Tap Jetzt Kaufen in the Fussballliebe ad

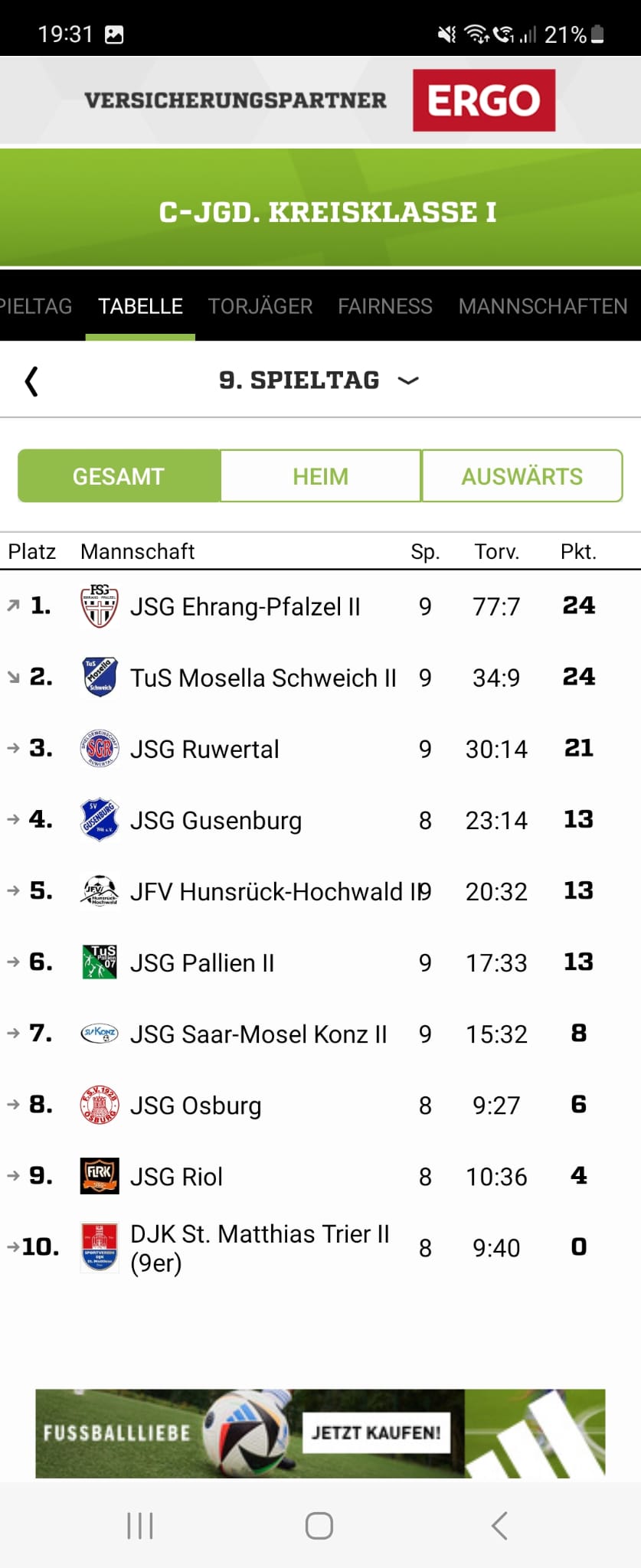[376, 1432]
